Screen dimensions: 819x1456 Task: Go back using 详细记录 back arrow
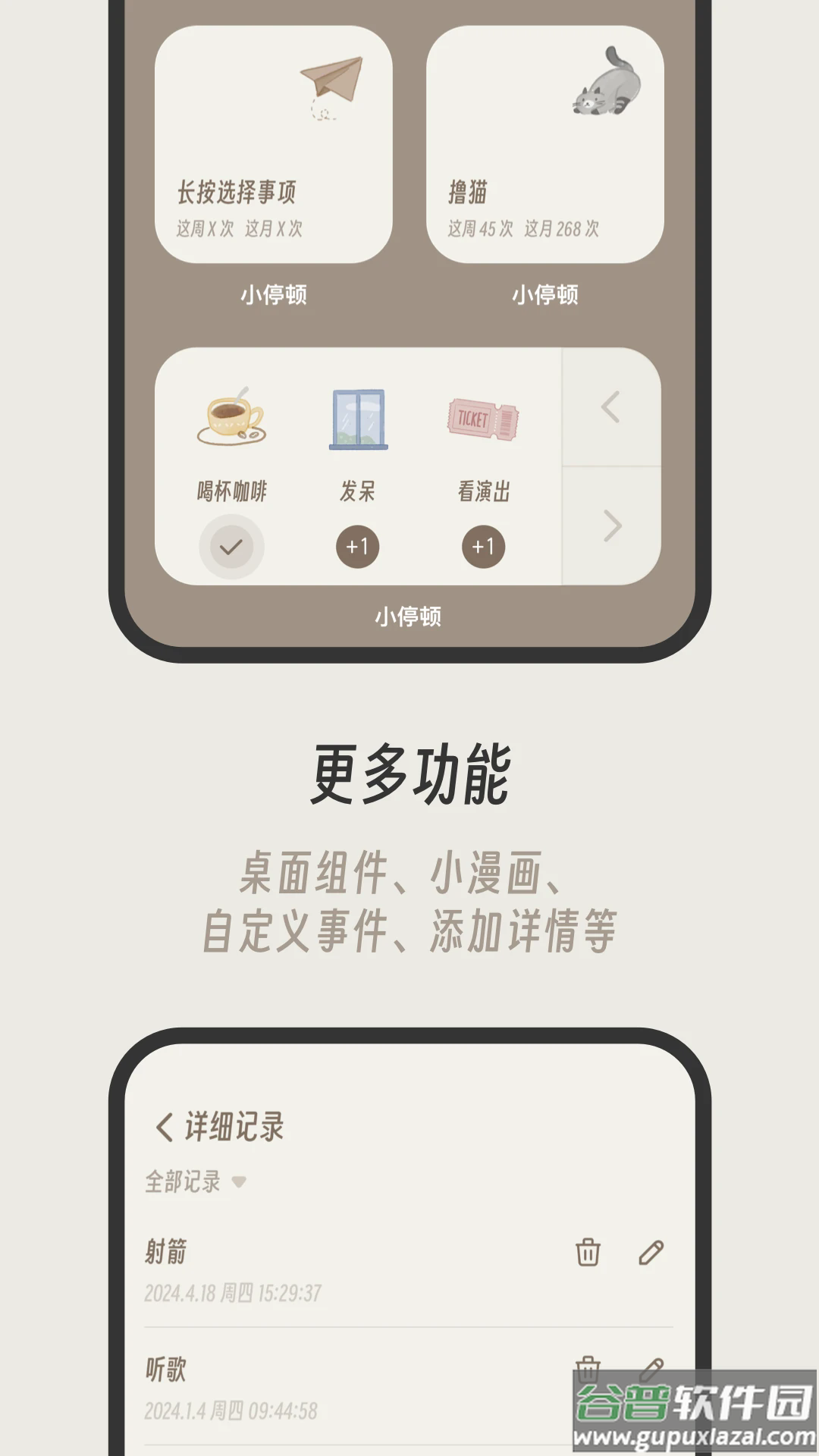(x=162, y=1126)
